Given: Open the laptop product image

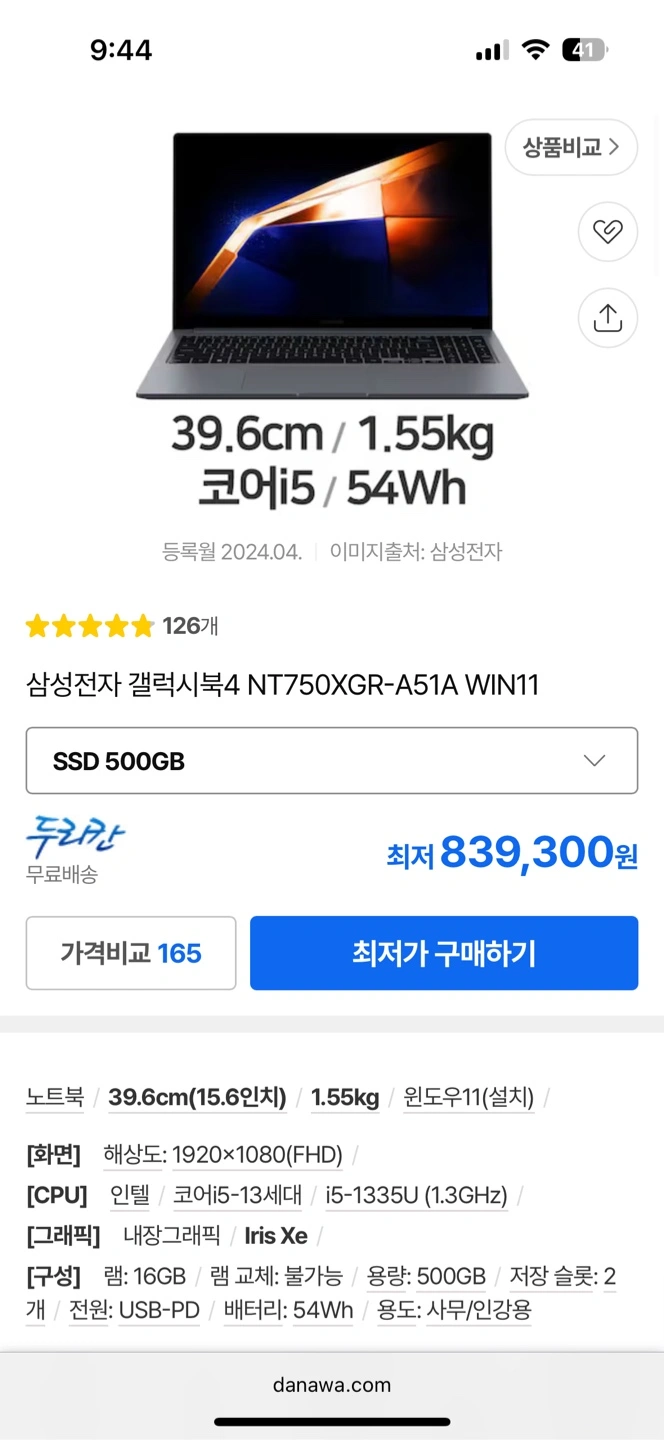Looking at the screenshot, I should [x=332, y=265].
